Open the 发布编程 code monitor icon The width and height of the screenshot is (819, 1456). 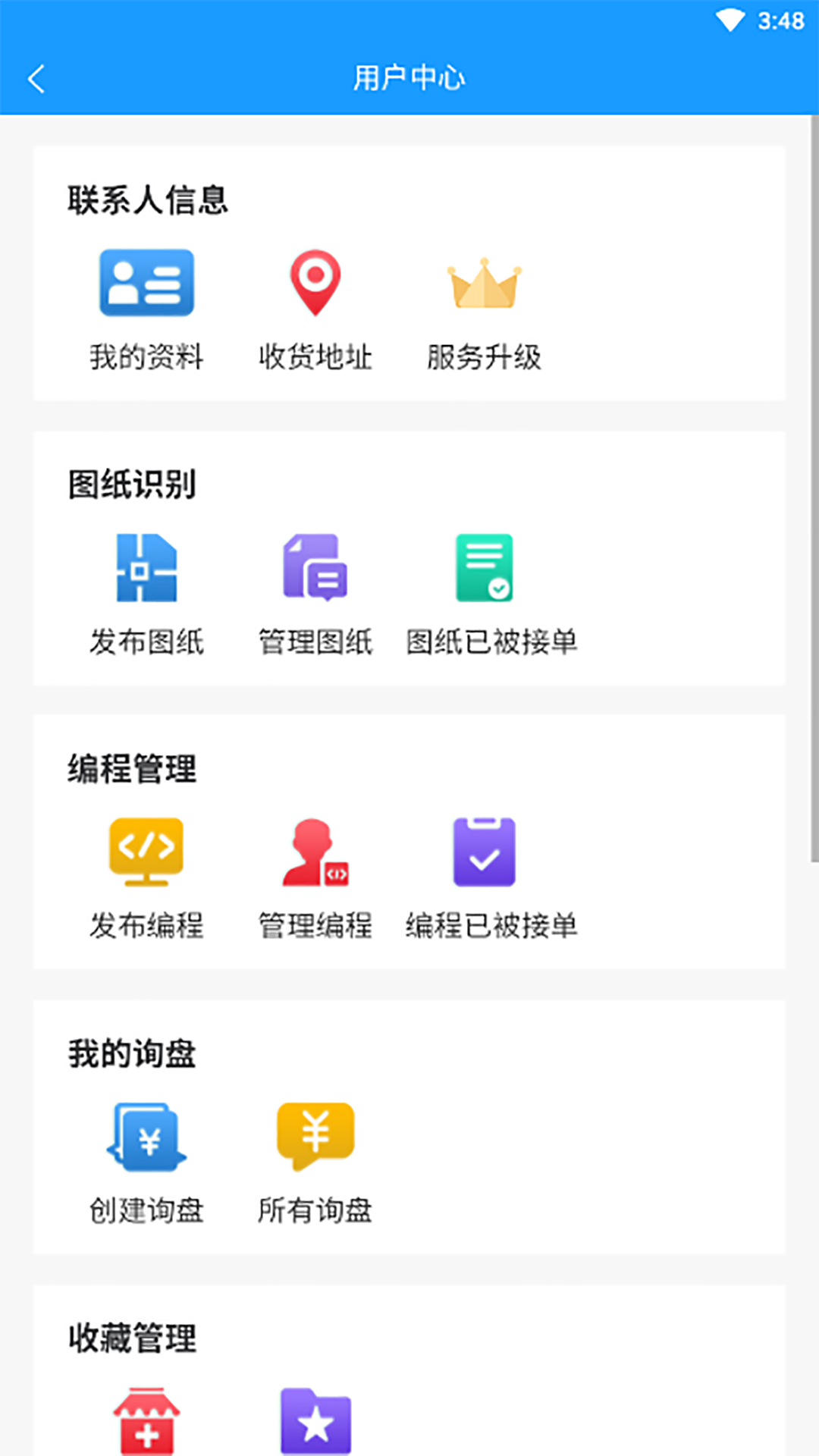point(146,851)
